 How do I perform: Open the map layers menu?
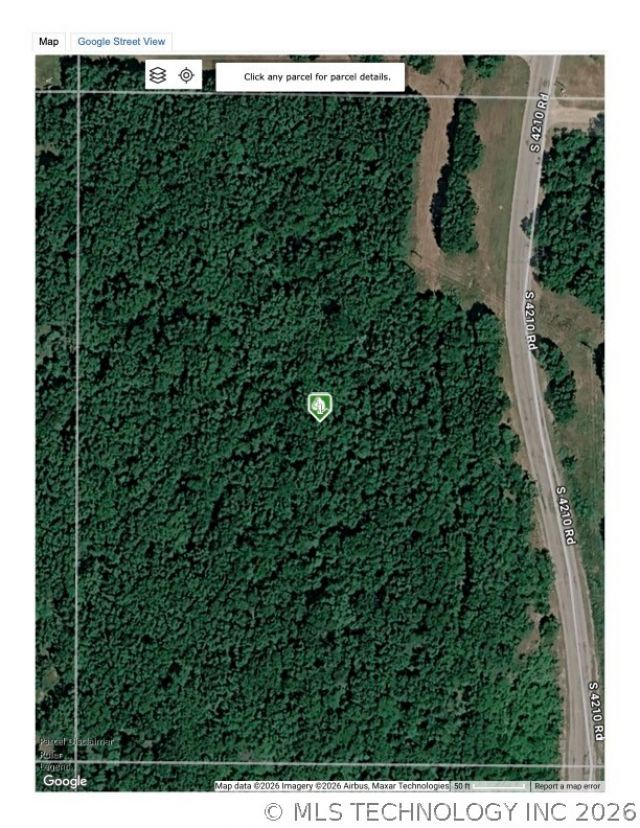157,75
